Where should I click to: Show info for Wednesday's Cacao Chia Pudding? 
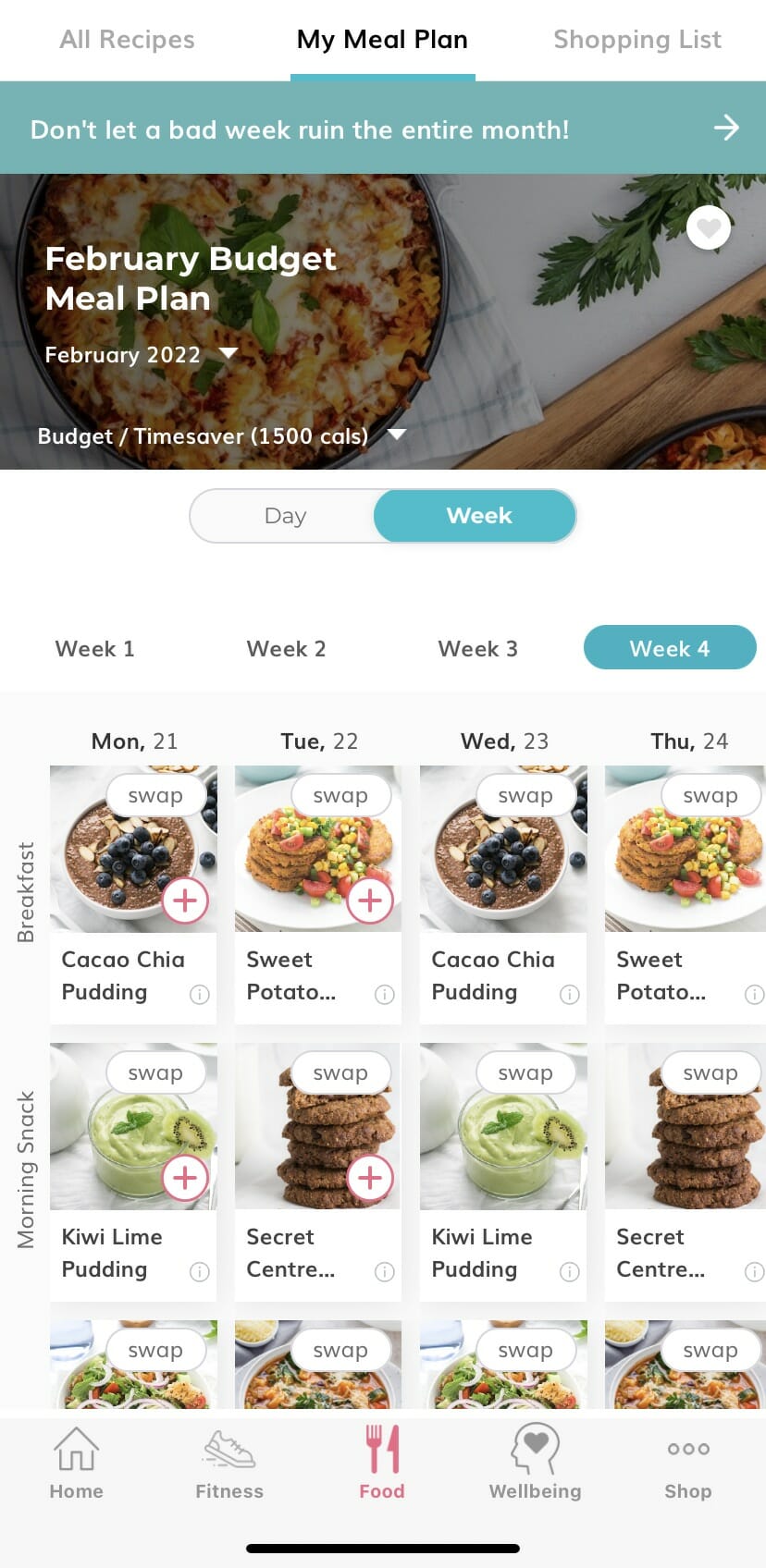tap(570, 994)
